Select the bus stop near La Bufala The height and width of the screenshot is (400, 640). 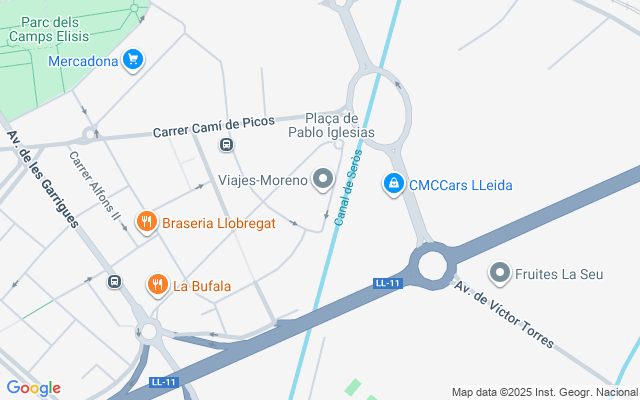[x=115, y=282]
